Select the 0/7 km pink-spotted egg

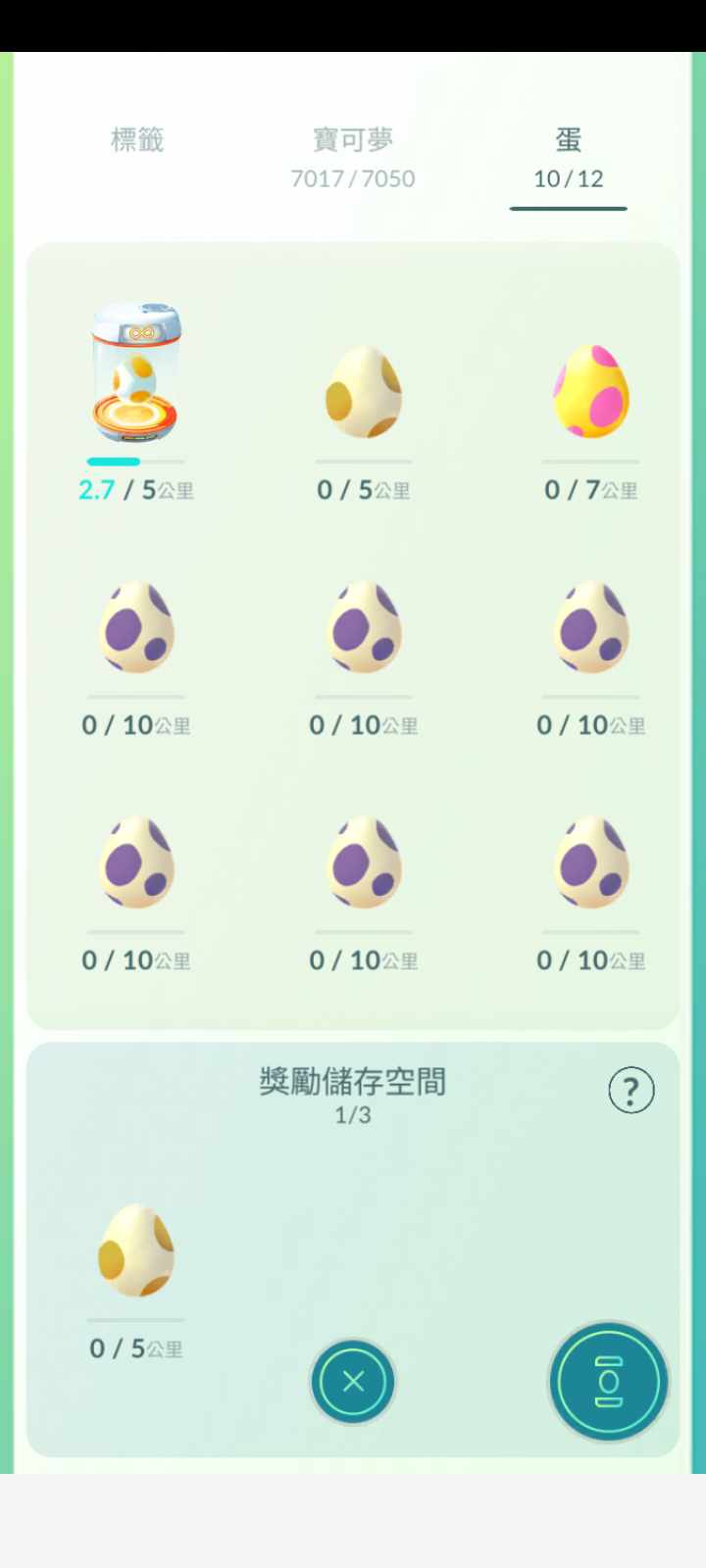(590, 392)
